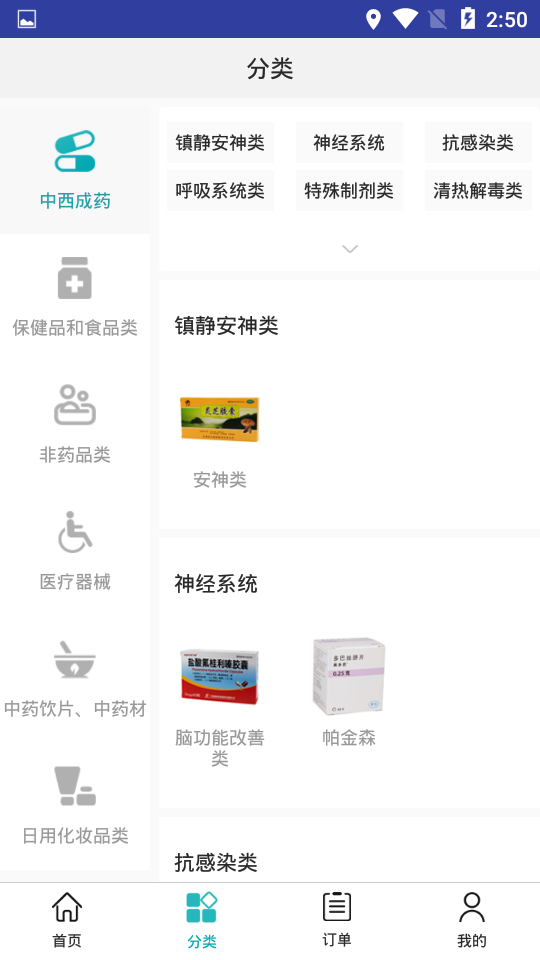Select the 日用化妆品类 category

click(x=75, y=804)
